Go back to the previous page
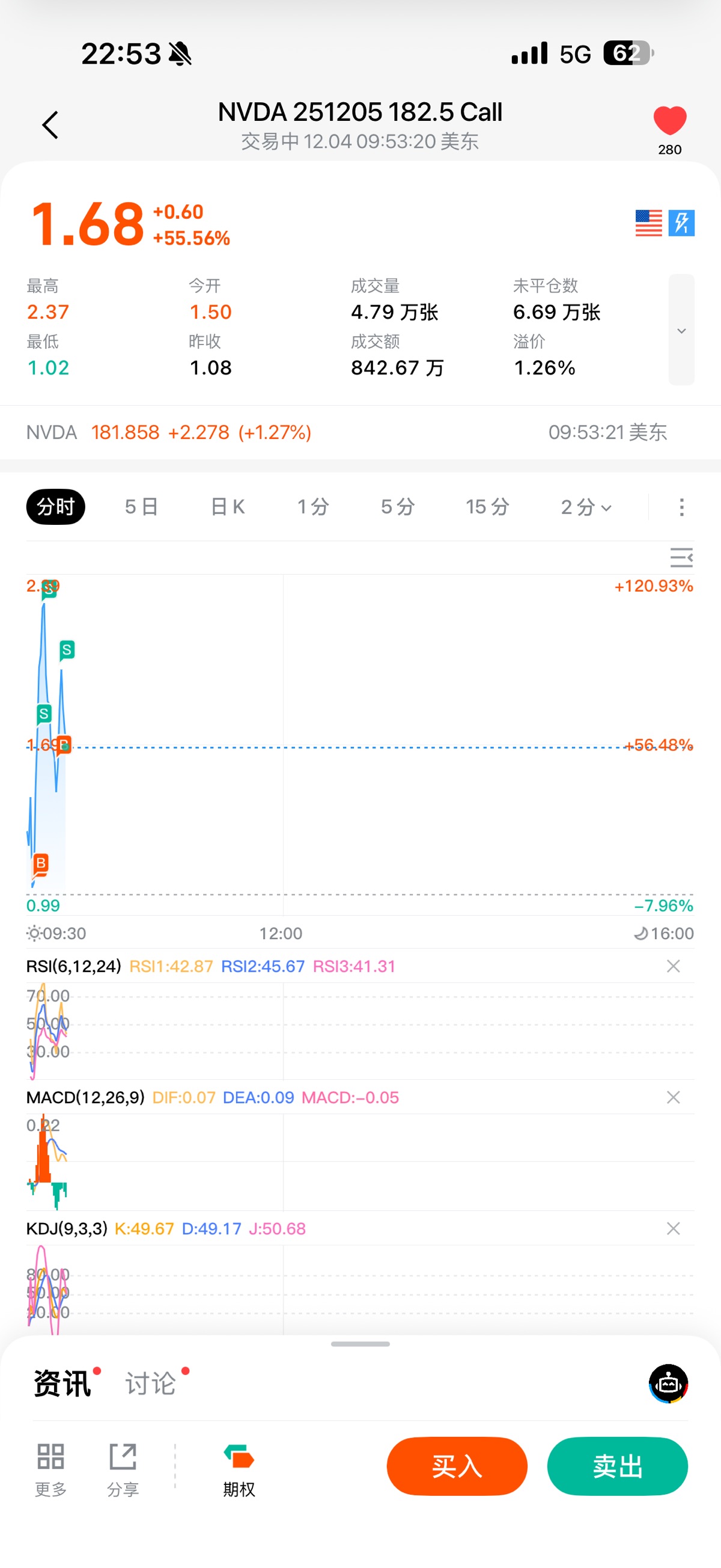This screenshot has height=1568, width=721. tap(50, 126)
